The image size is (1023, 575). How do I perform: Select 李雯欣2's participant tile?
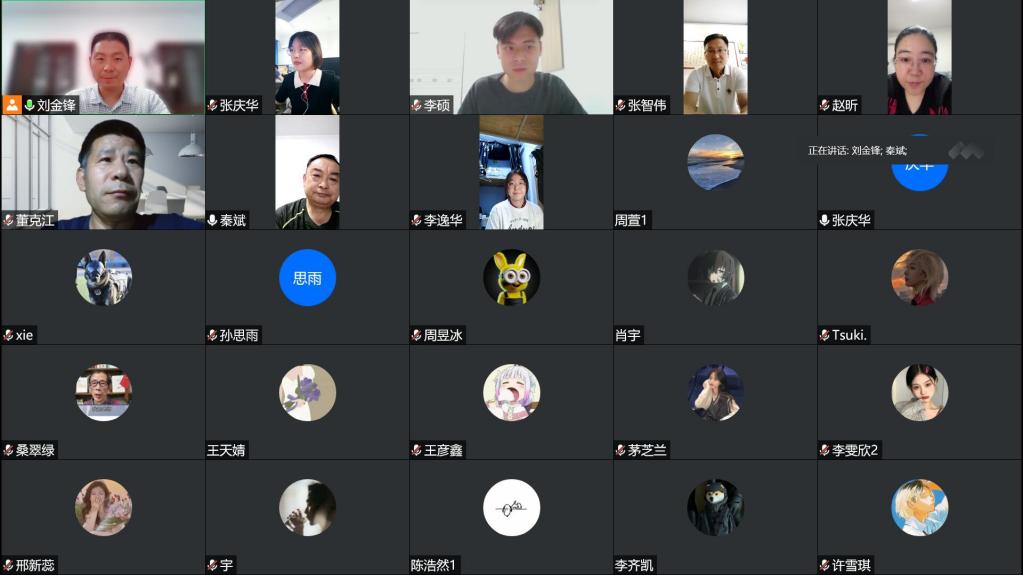click(919, 402)
